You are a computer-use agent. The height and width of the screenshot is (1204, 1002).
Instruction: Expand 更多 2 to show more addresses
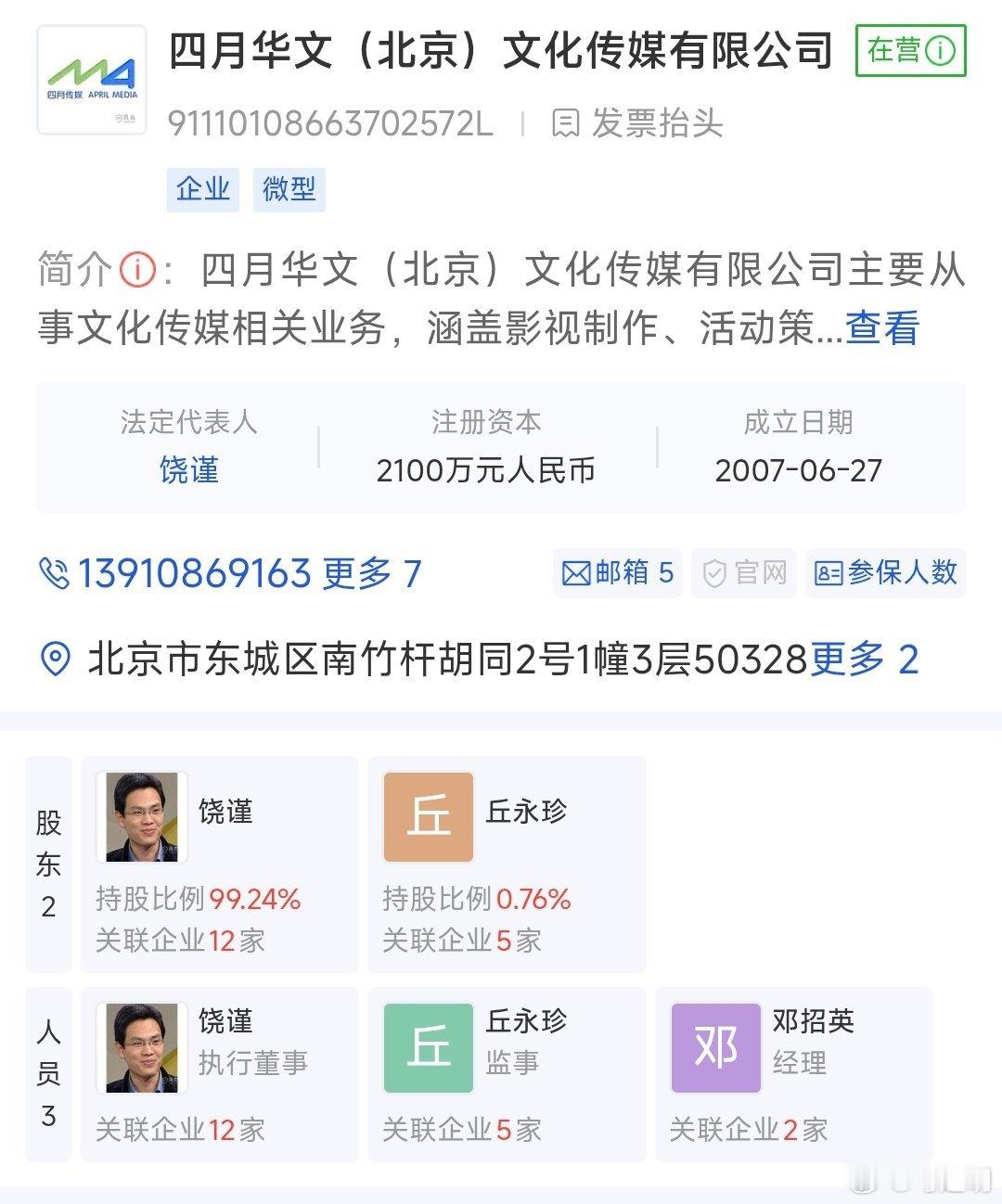pos(863,659)
